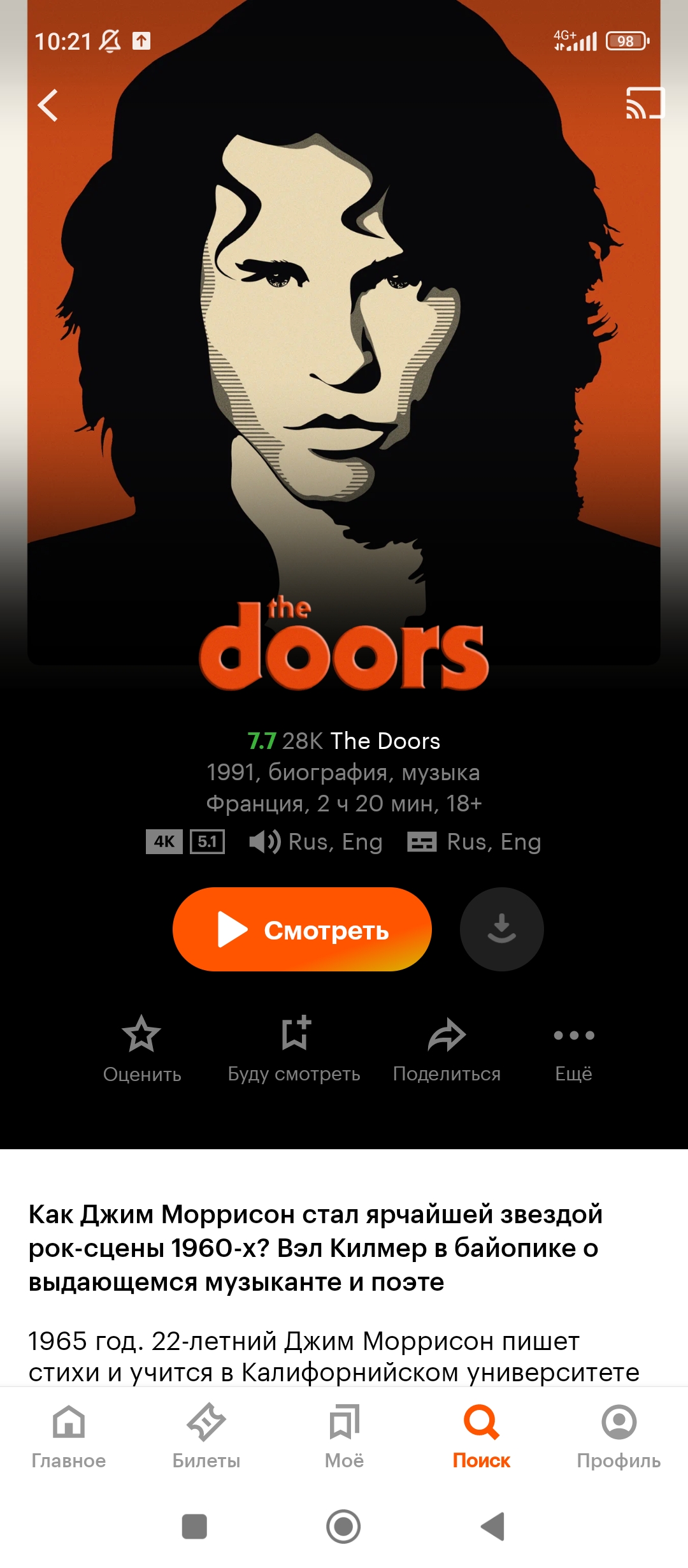Start watching with the Смотреть button
This screenshot has height=1568, width=688.
tap(302, 929)
